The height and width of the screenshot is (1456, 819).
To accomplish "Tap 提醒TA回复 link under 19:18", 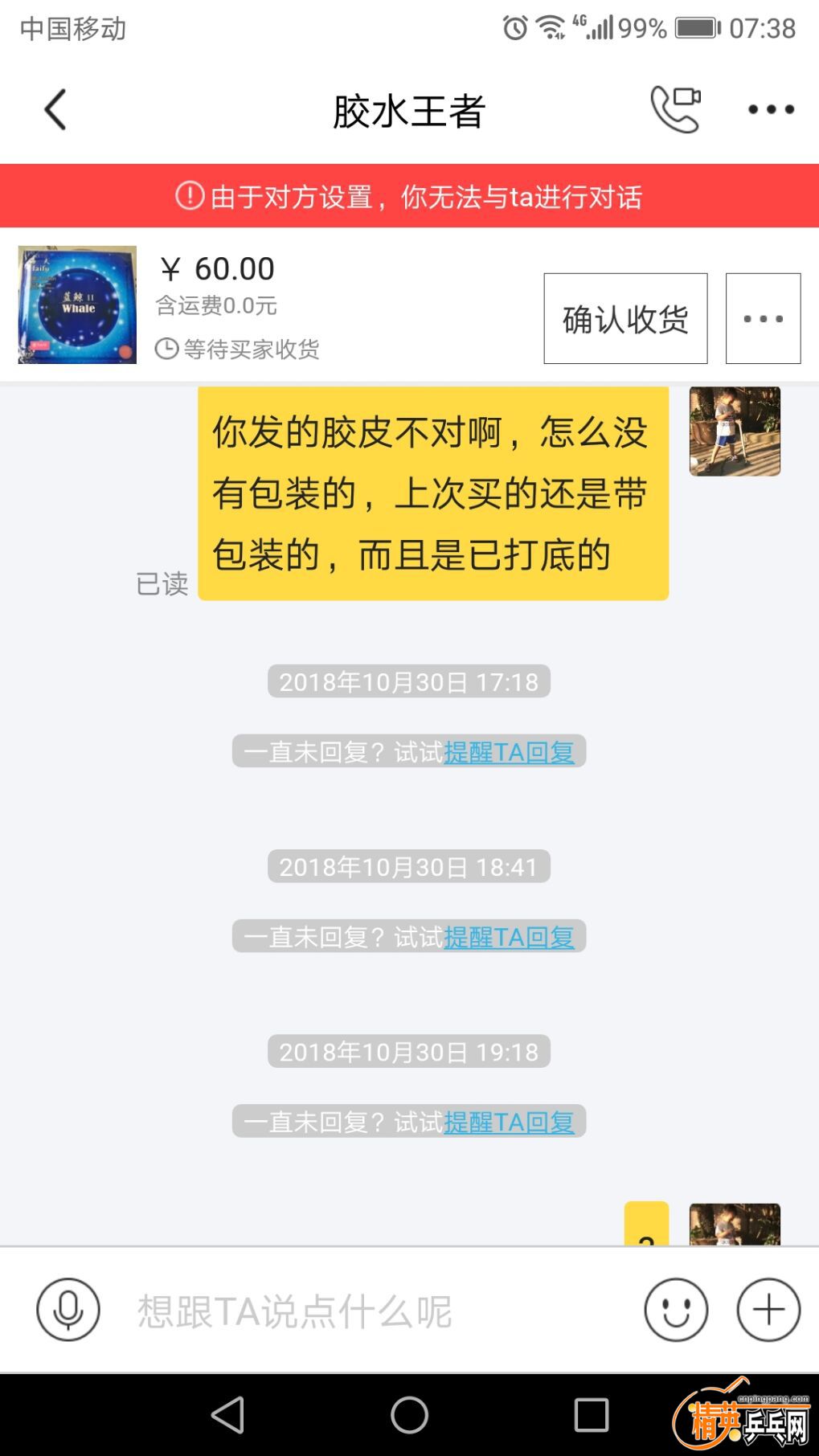I will click(x=509, y=1122).
